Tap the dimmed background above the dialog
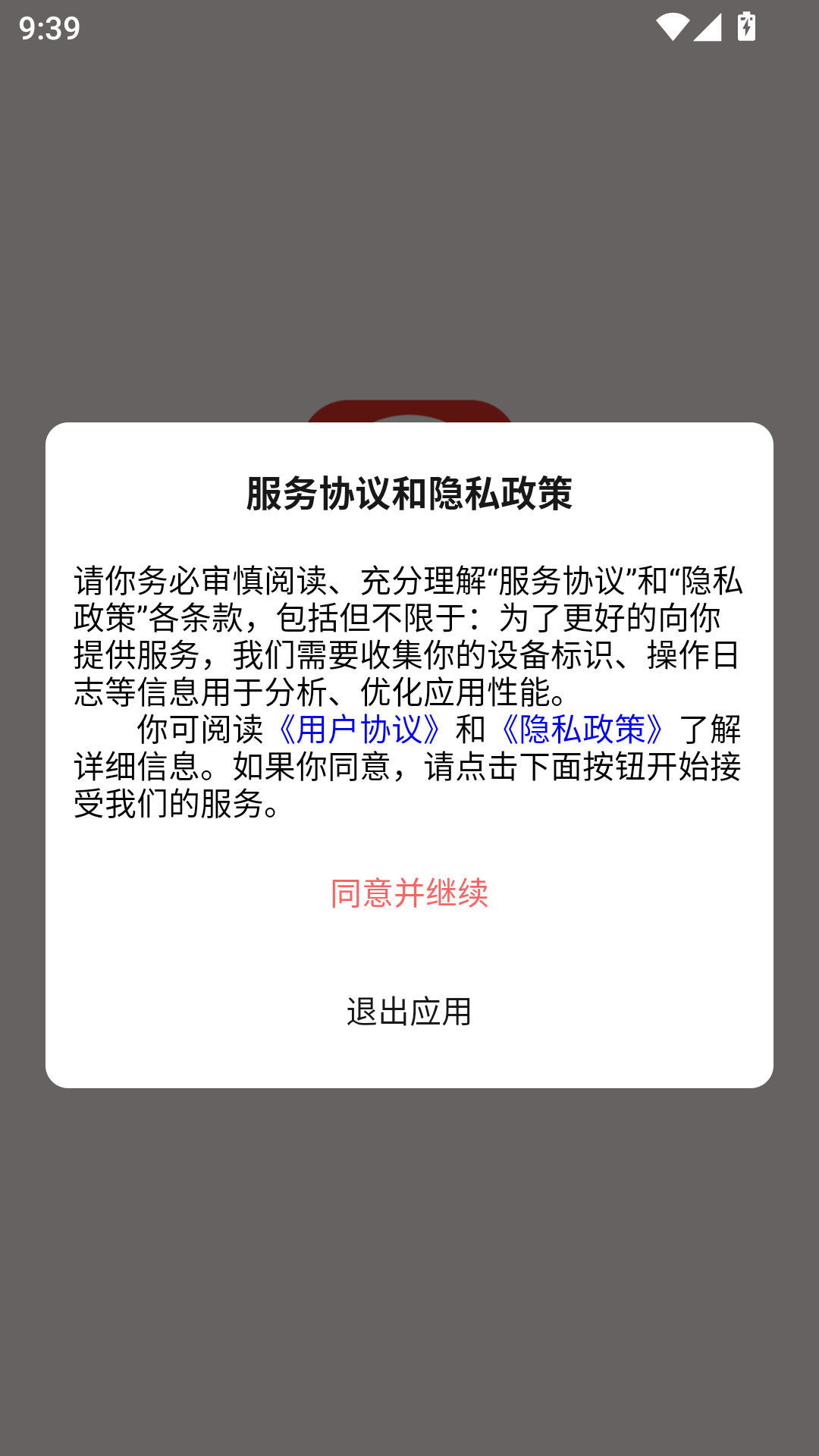 [409, 227]
